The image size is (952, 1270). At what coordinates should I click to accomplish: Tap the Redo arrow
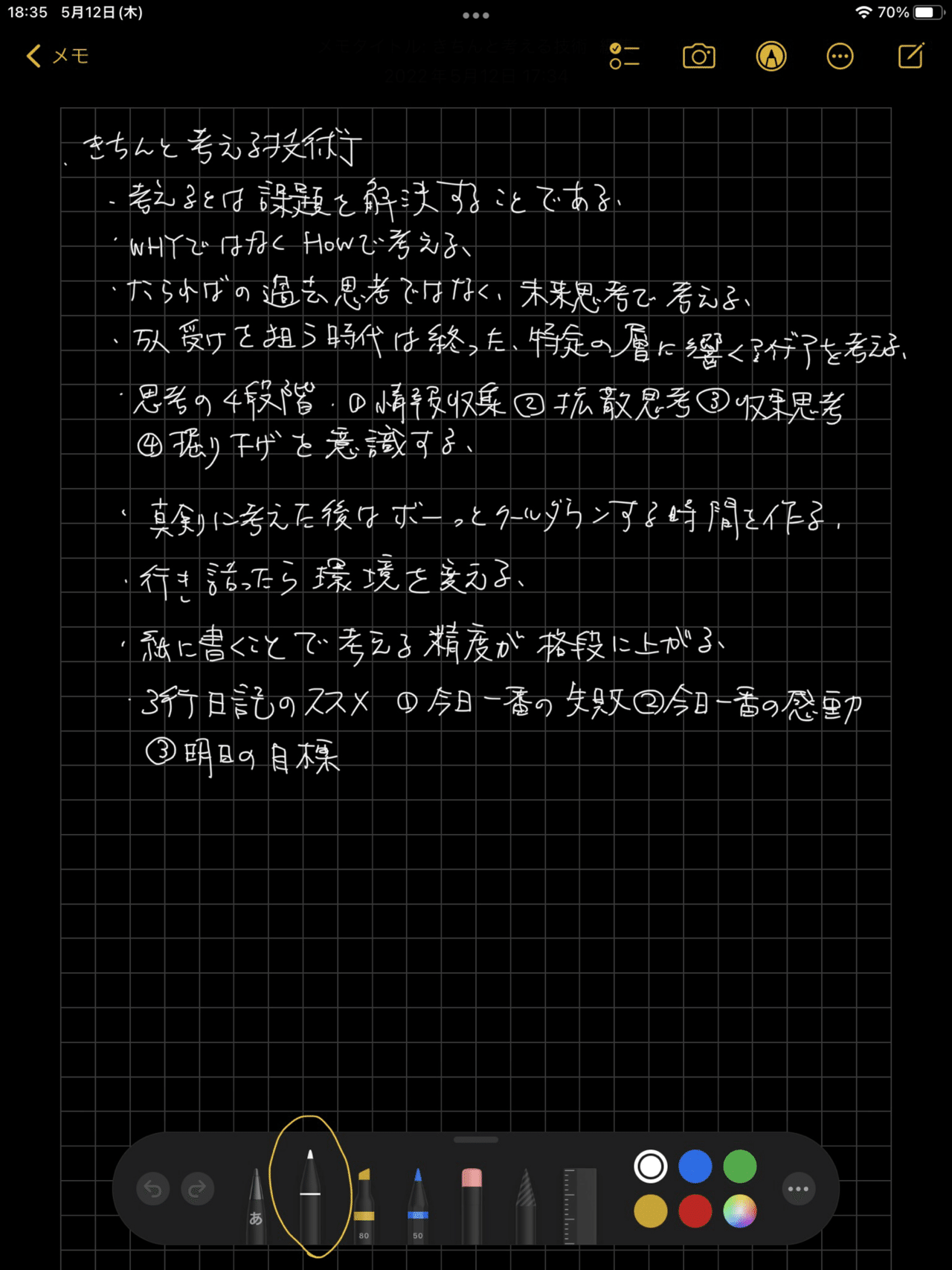[198, 1189]
